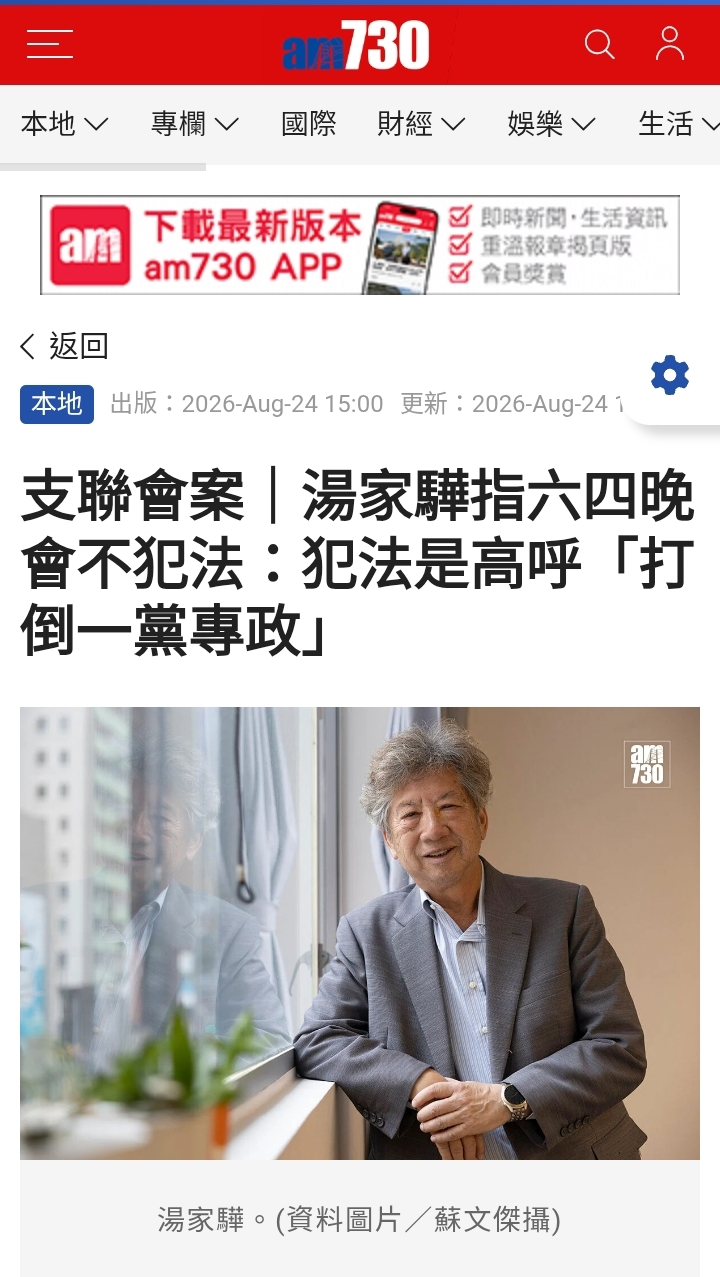
Task: Expand the 生活 category dropdown
Action: click(x=679, y=124)
